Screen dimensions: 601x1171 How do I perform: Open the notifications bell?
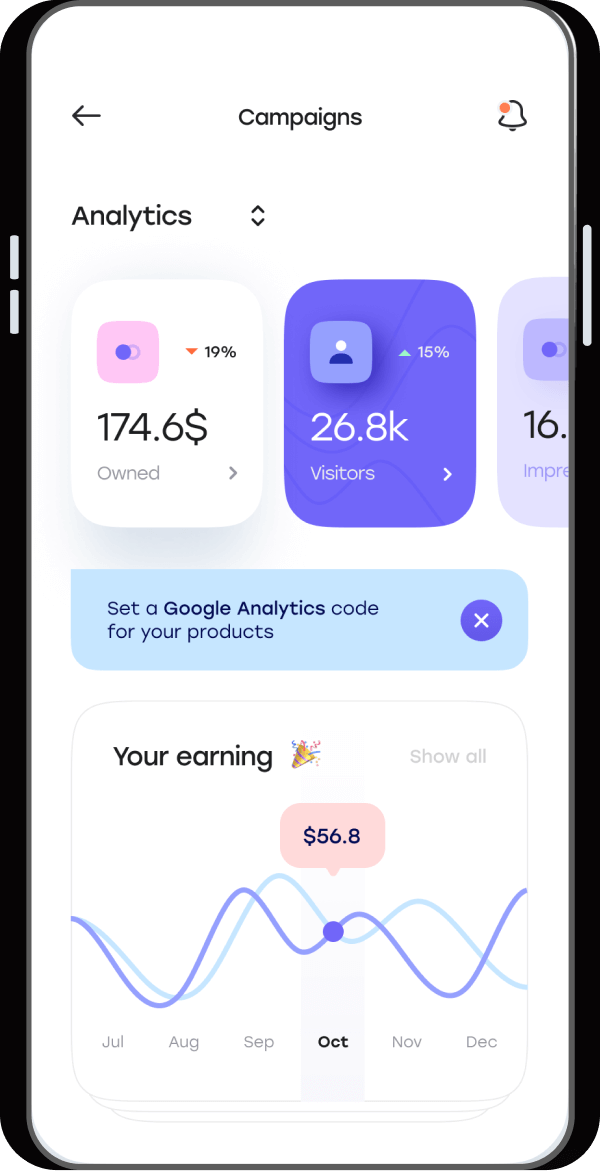pyautogui.click(x=512, y=116)
